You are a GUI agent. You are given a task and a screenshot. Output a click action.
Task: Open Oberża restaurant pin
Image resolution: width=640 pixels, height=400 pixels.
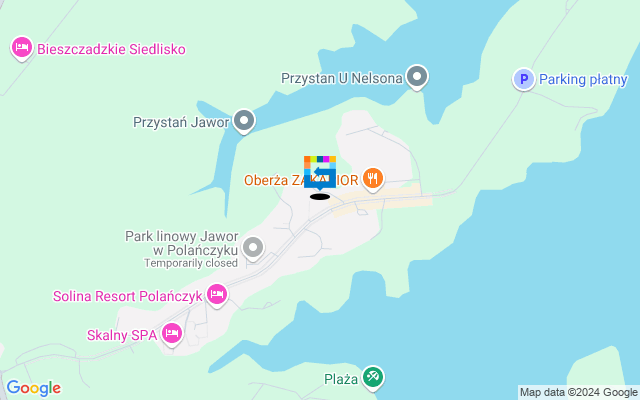point(373,179)
